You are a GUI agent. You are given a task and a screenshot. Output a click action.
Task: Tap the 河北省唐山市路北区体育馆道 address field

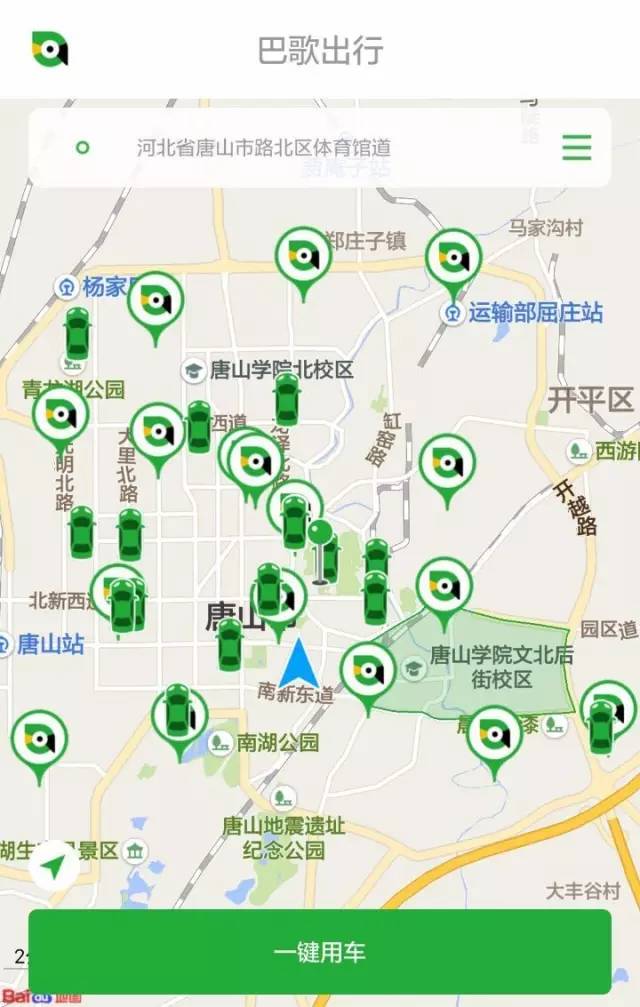264,148
